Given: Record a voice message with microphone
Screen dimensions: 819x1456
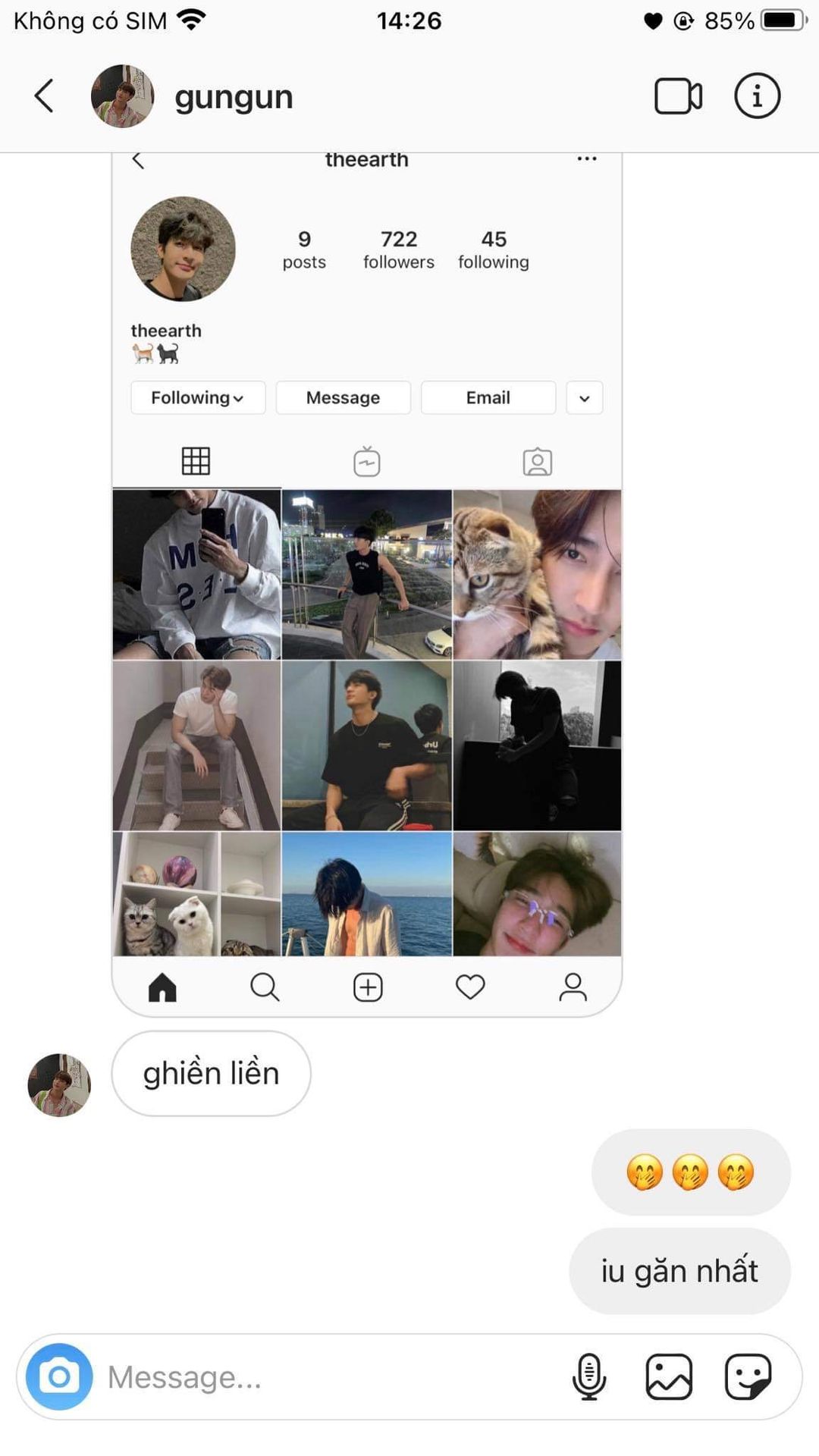Looking at the screenshot, I should tap(589, 1376).
